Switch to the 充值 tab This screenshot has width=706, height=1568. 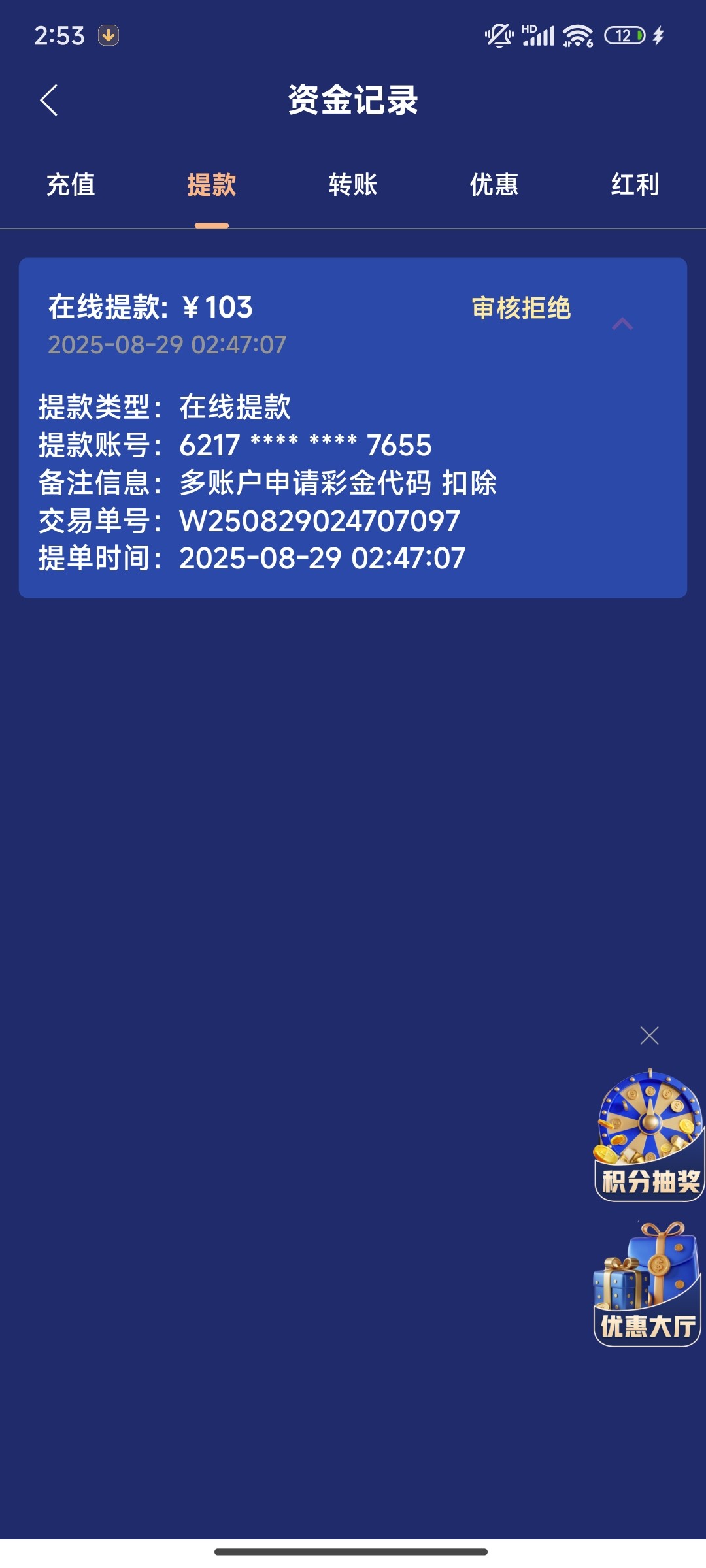click(x=71, y=185)
